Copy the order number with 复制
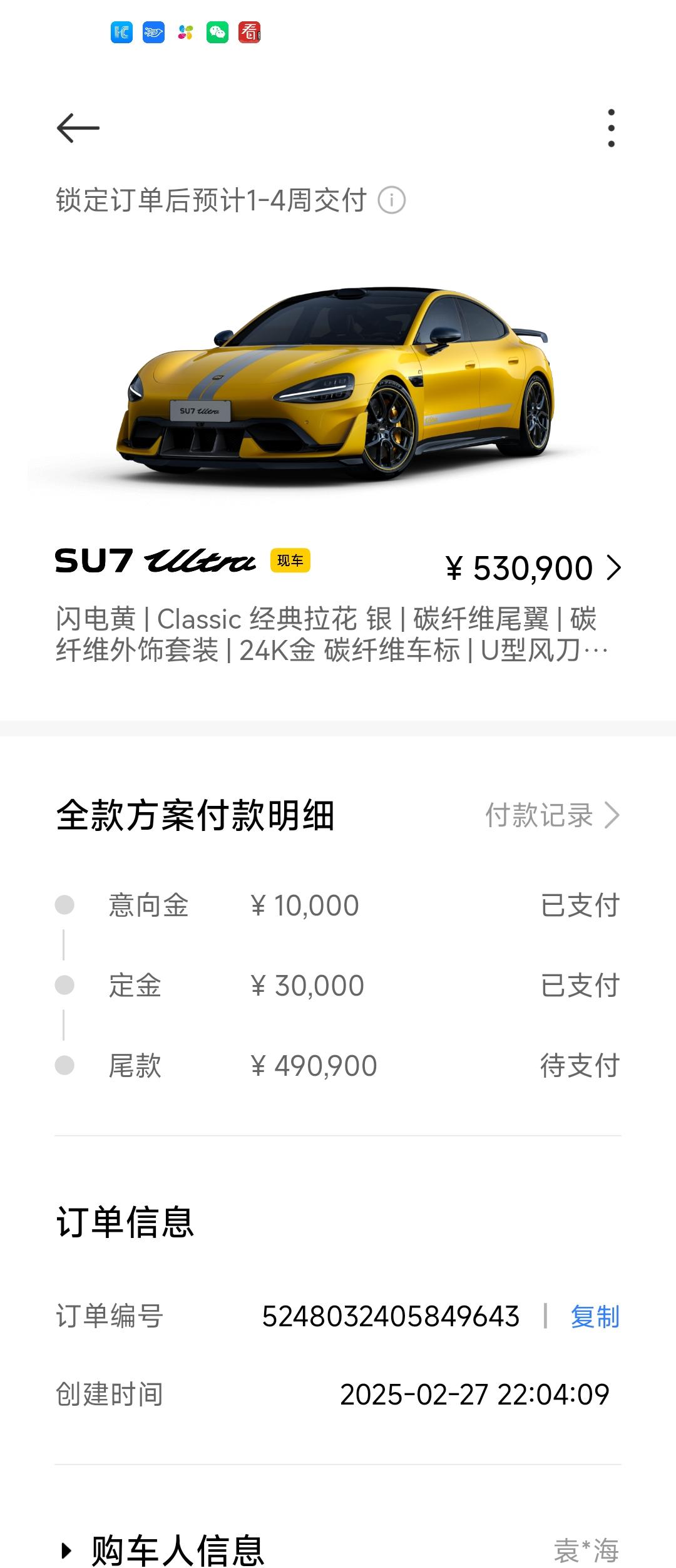This screenshot has height=1568, width=676. [x=595, y=1316]
